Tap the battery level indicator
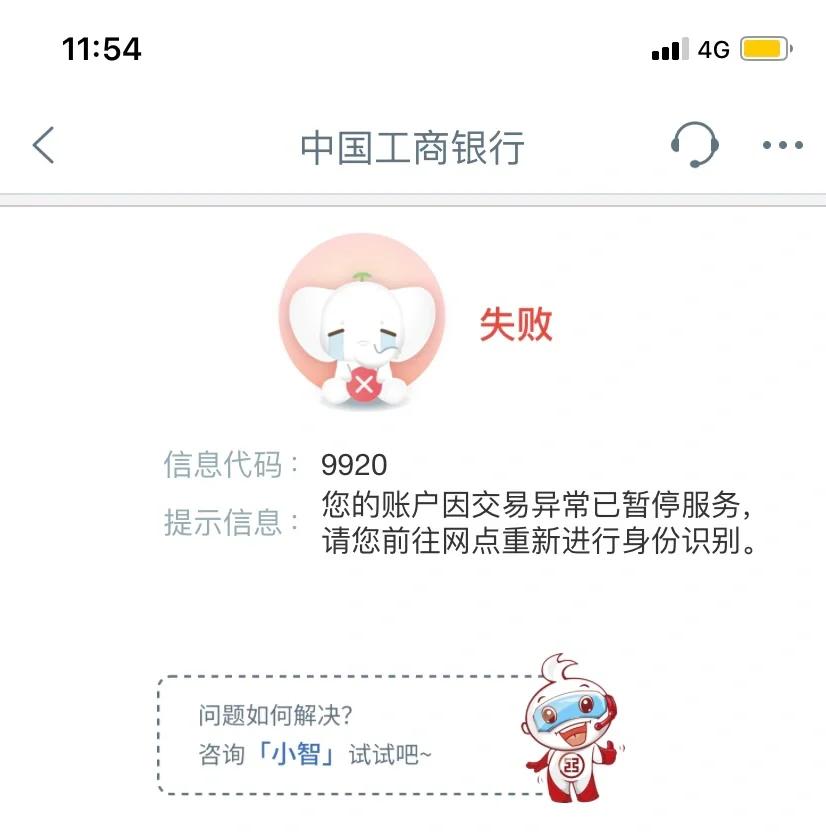 766,47
